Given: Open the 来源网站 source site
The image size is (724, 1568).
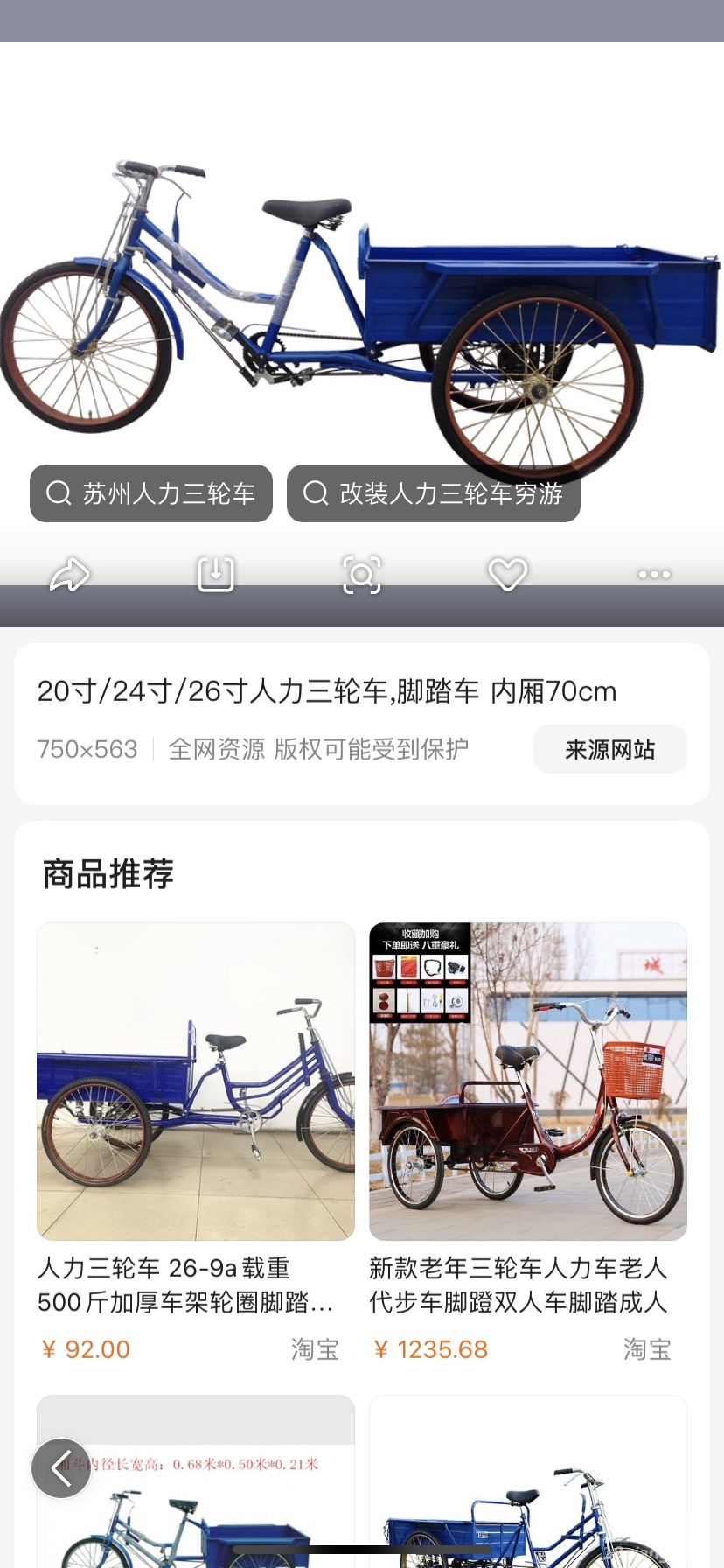Looking at the screenshot, I should tap(609, 749).
